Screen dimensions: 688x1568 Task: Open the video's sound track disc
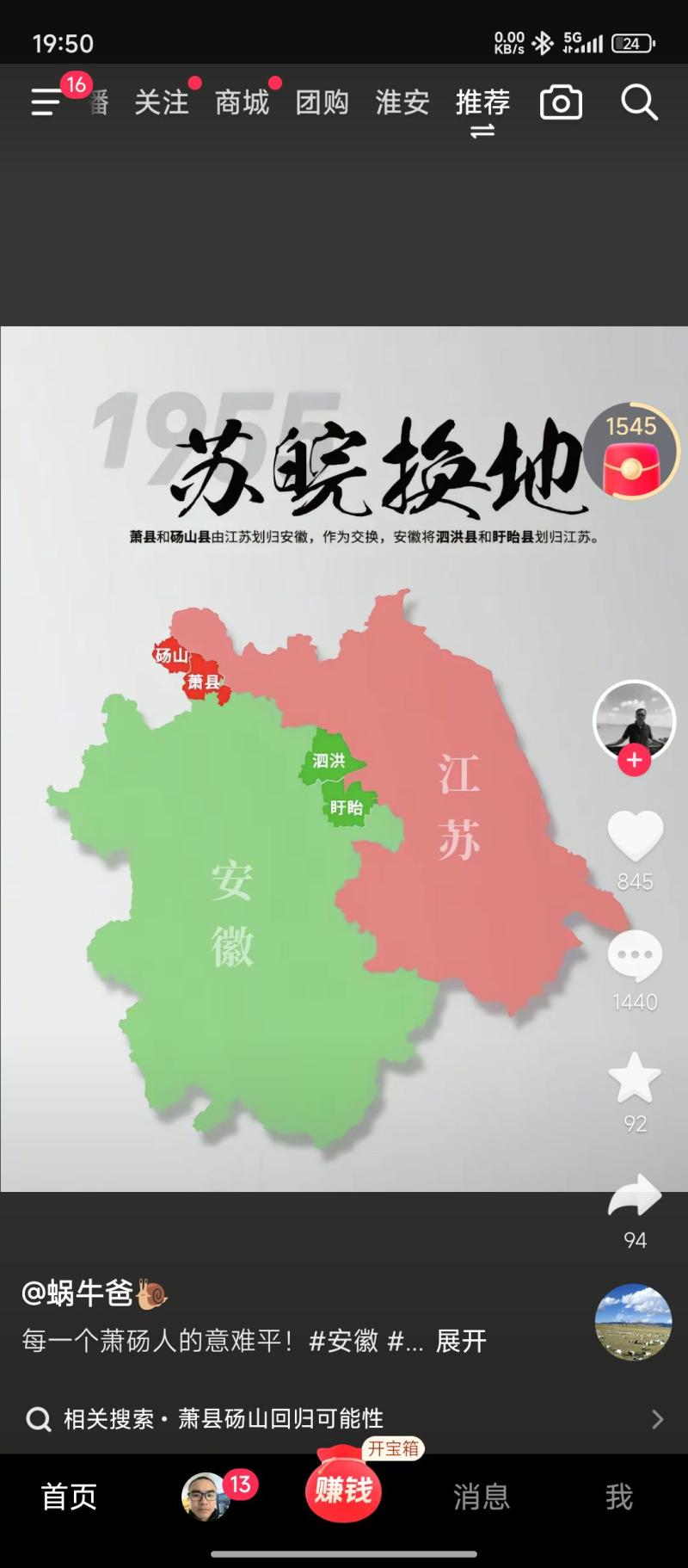click(x=633, y=1322)
